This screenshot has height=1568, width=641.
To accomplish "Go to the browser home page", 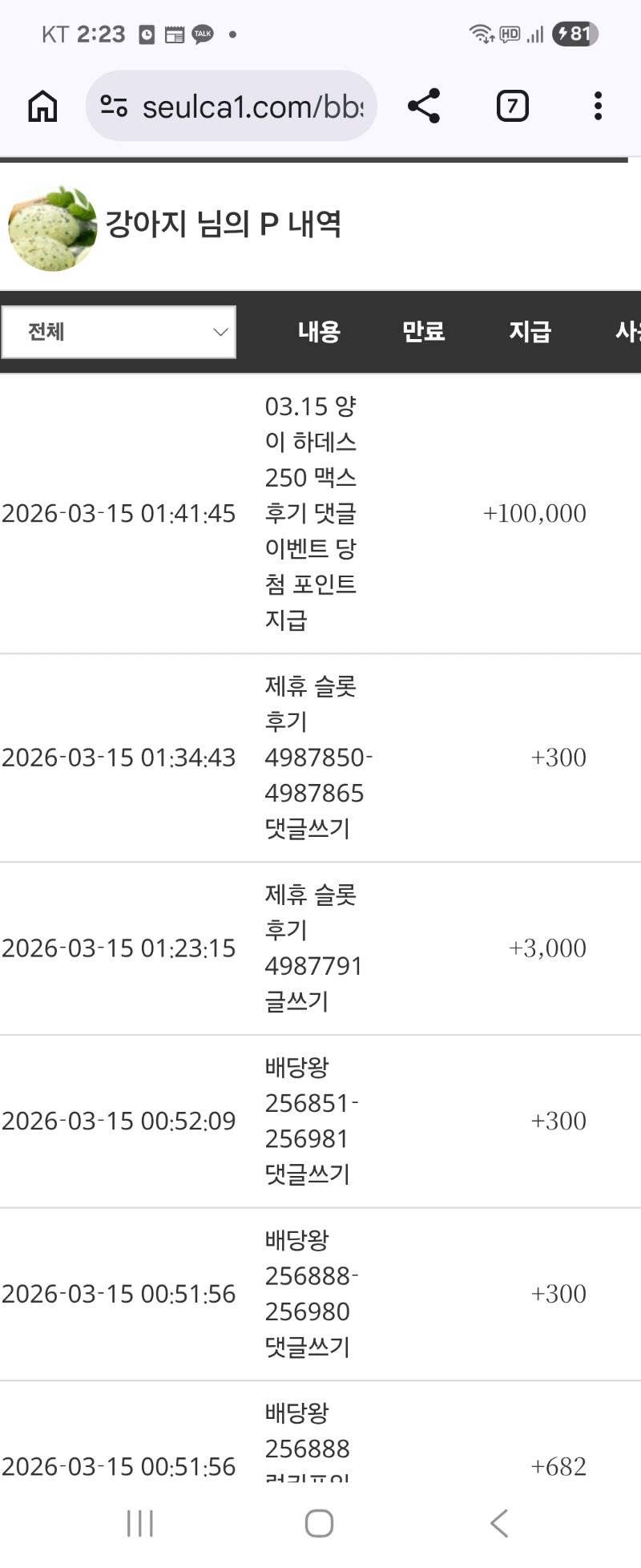I will (42, 106).
